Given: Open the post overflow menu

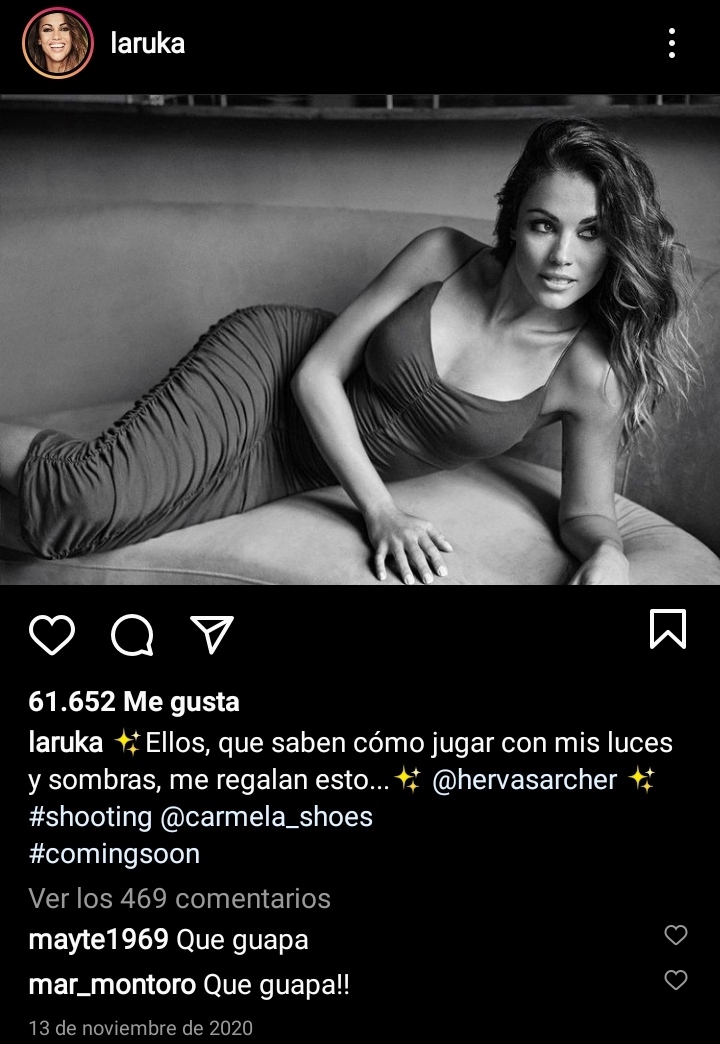Looking at the screenshot, I should (x=672, y=43).
